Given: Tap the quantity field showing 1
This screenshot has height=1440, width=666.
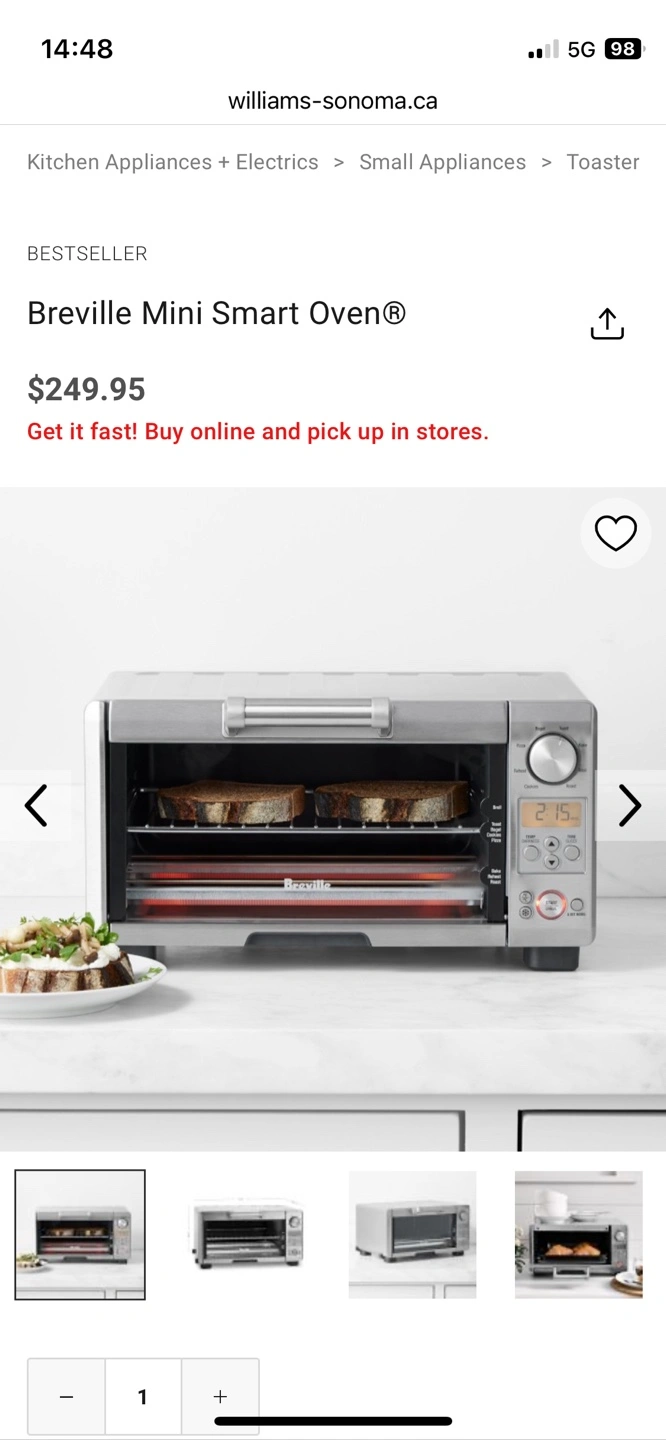Looking at the screenshot, I should pyautogui.click(x=143, y=1397).
